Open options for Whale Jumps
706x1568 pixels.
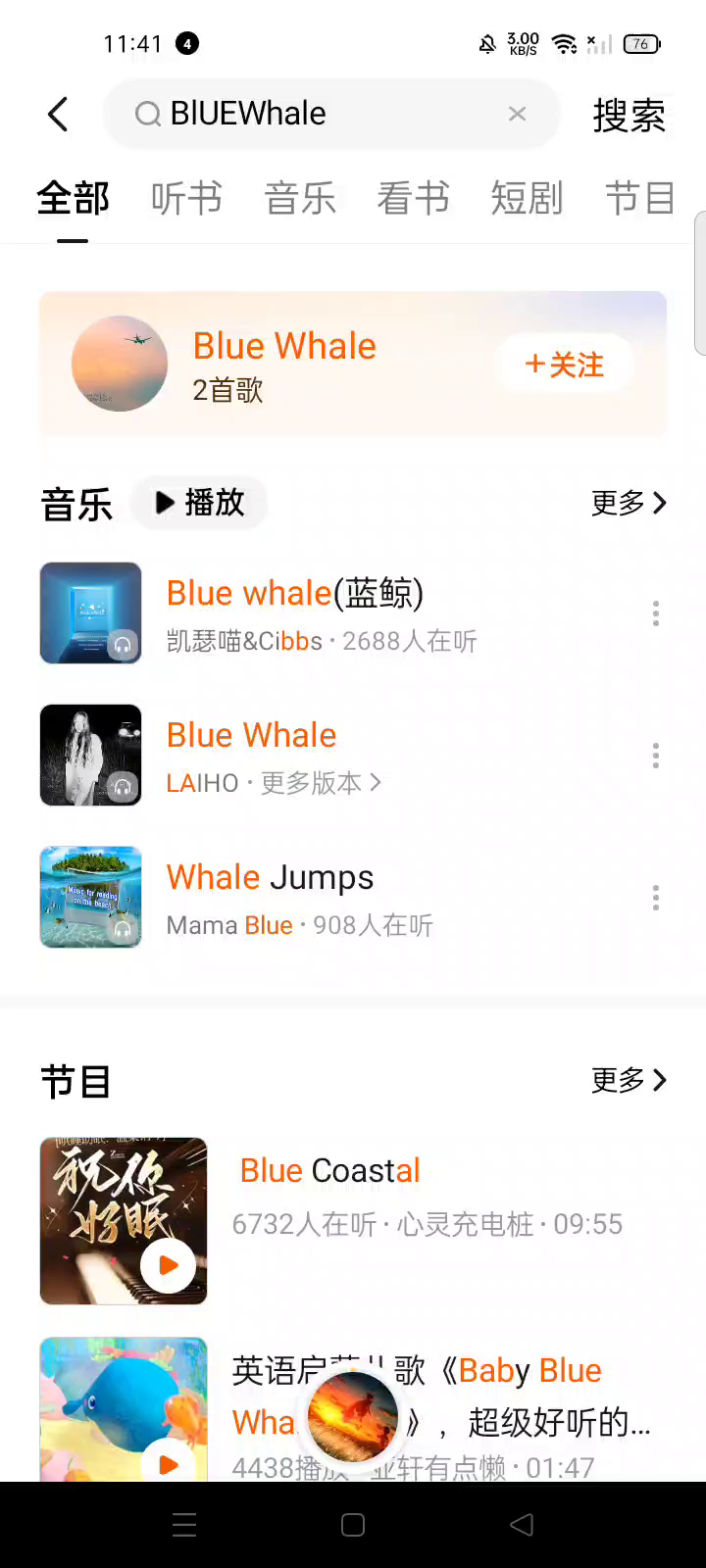pos(656,898)
